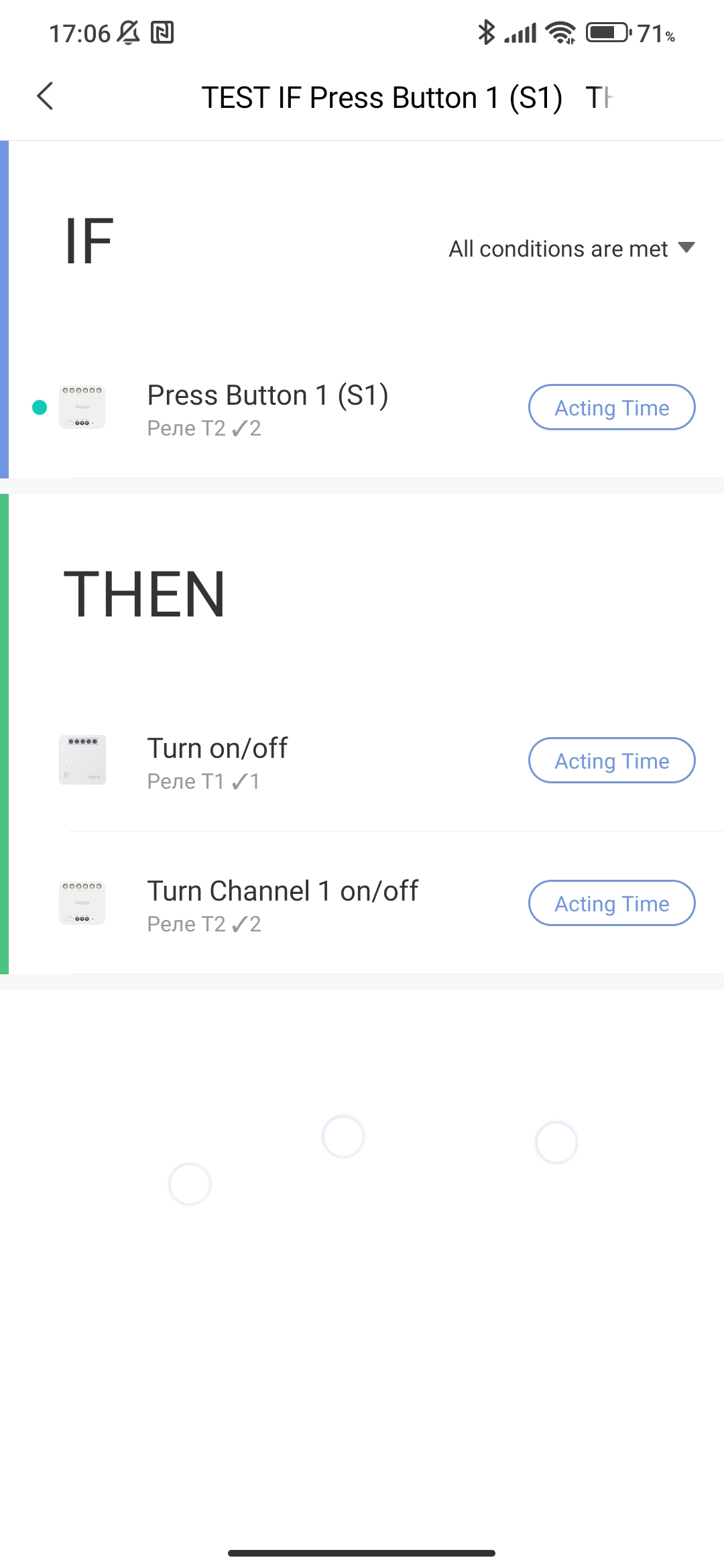Open the Turn Channel 1 on/off action row
Image resolution: width=724 pixels, height=1568 pixels.
point(282,905)
